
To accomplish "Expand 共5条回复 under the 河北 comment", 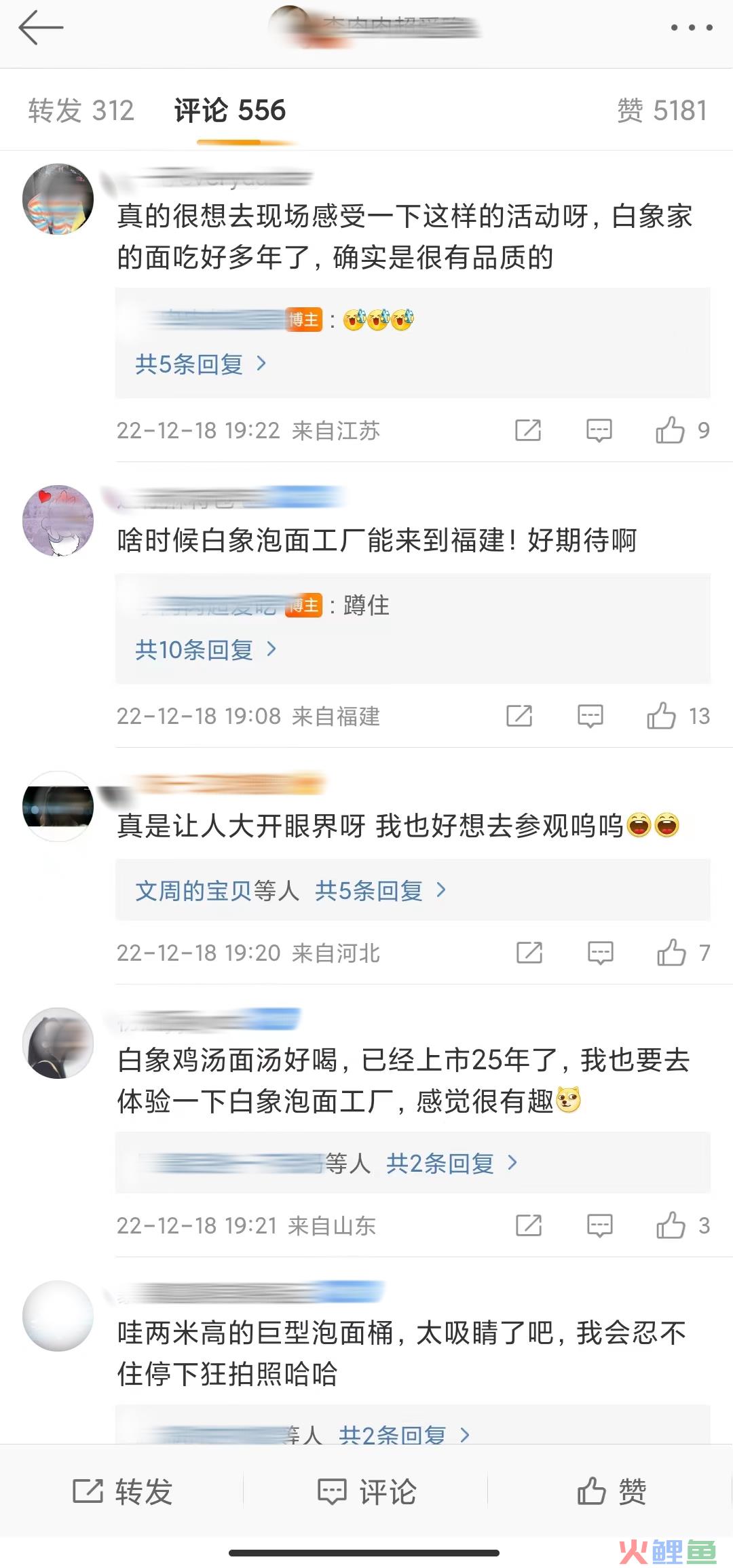I will click(x=380, y=890).
